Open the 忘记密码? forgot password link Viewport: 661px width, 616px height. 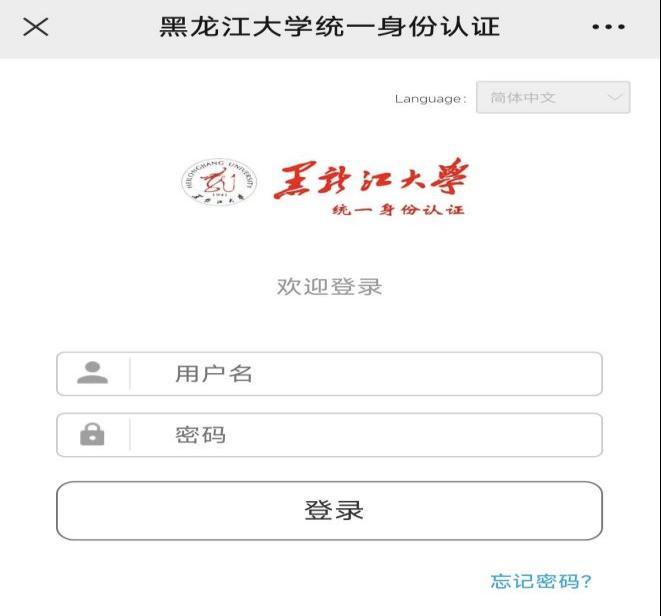tap(541, 581)
